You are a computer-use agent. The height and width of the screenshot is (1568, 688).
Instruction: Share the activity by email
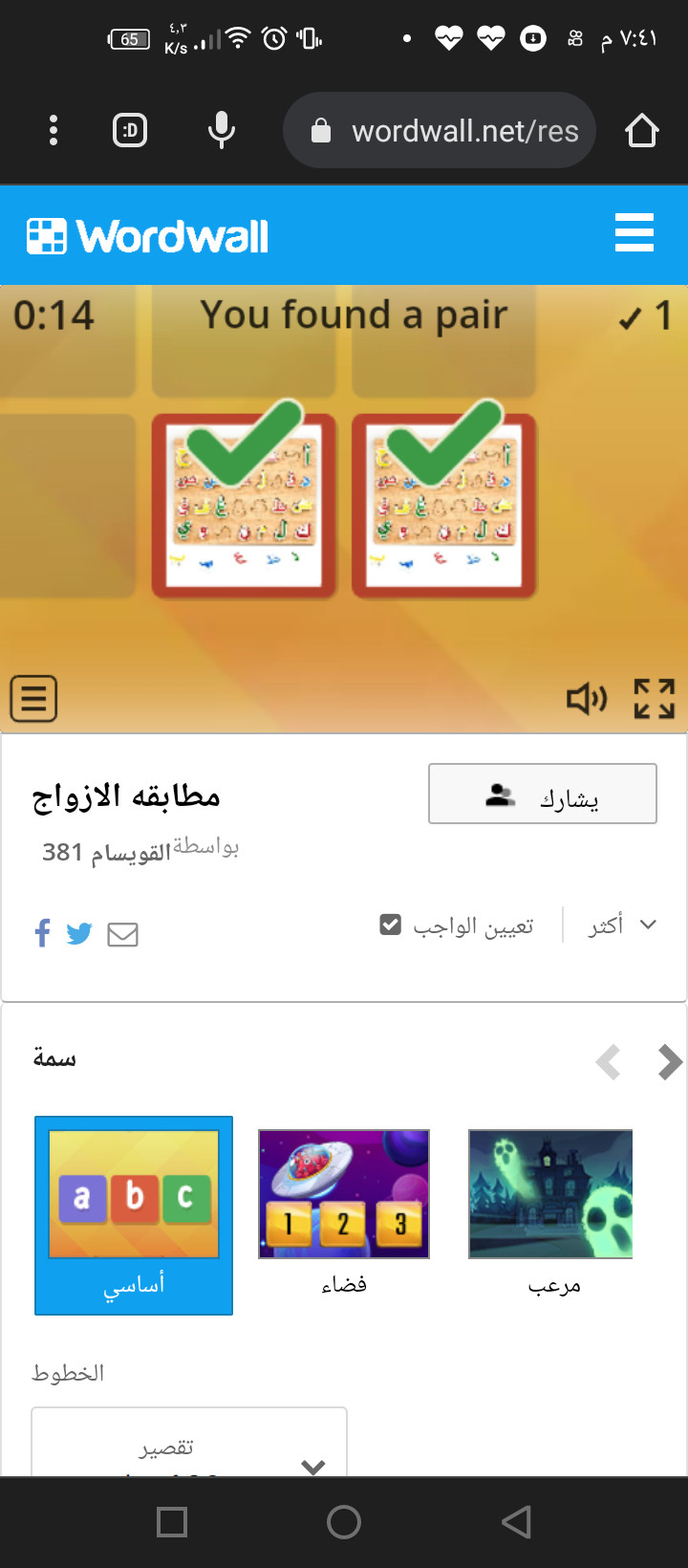[122, 934]
